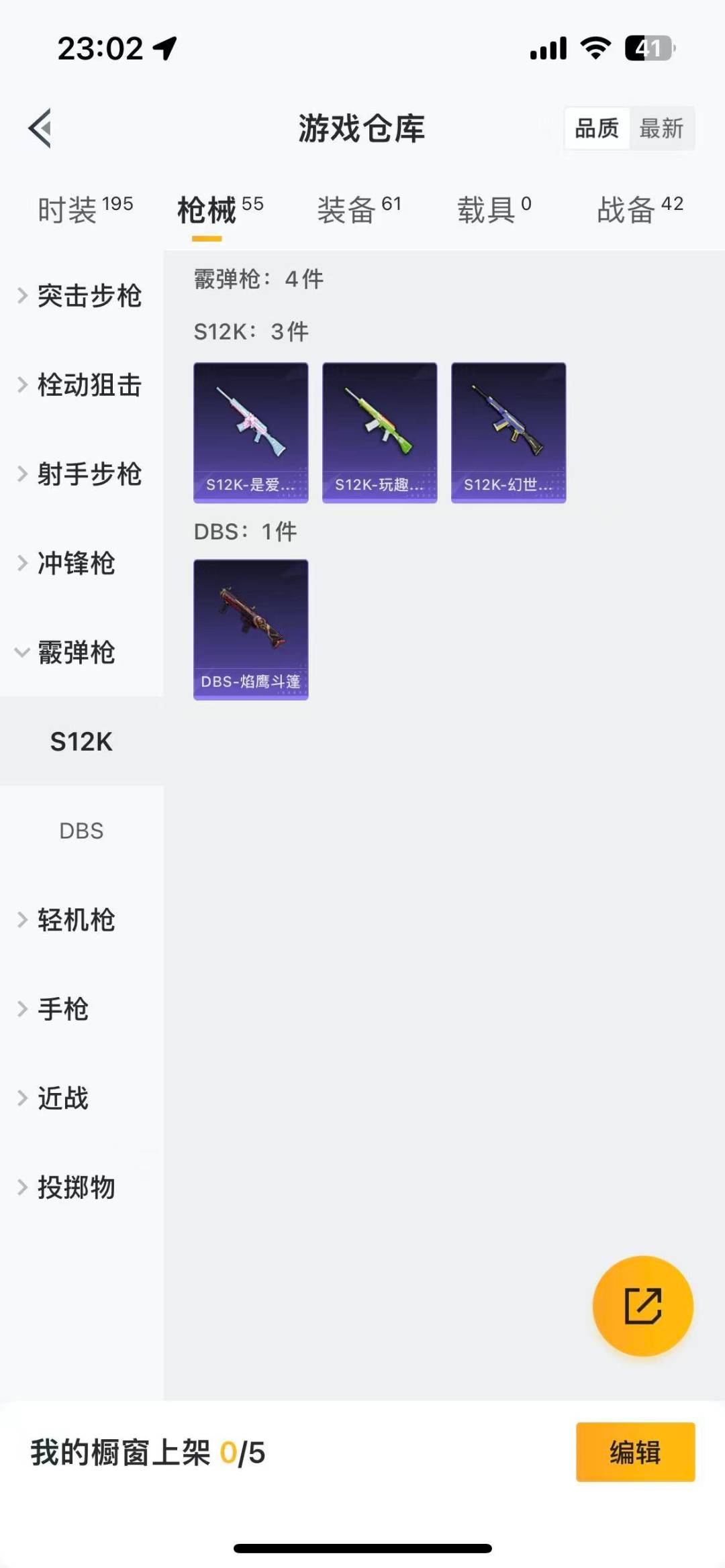
Task: Switch to the 战备 tab
Action: point(640,210)
